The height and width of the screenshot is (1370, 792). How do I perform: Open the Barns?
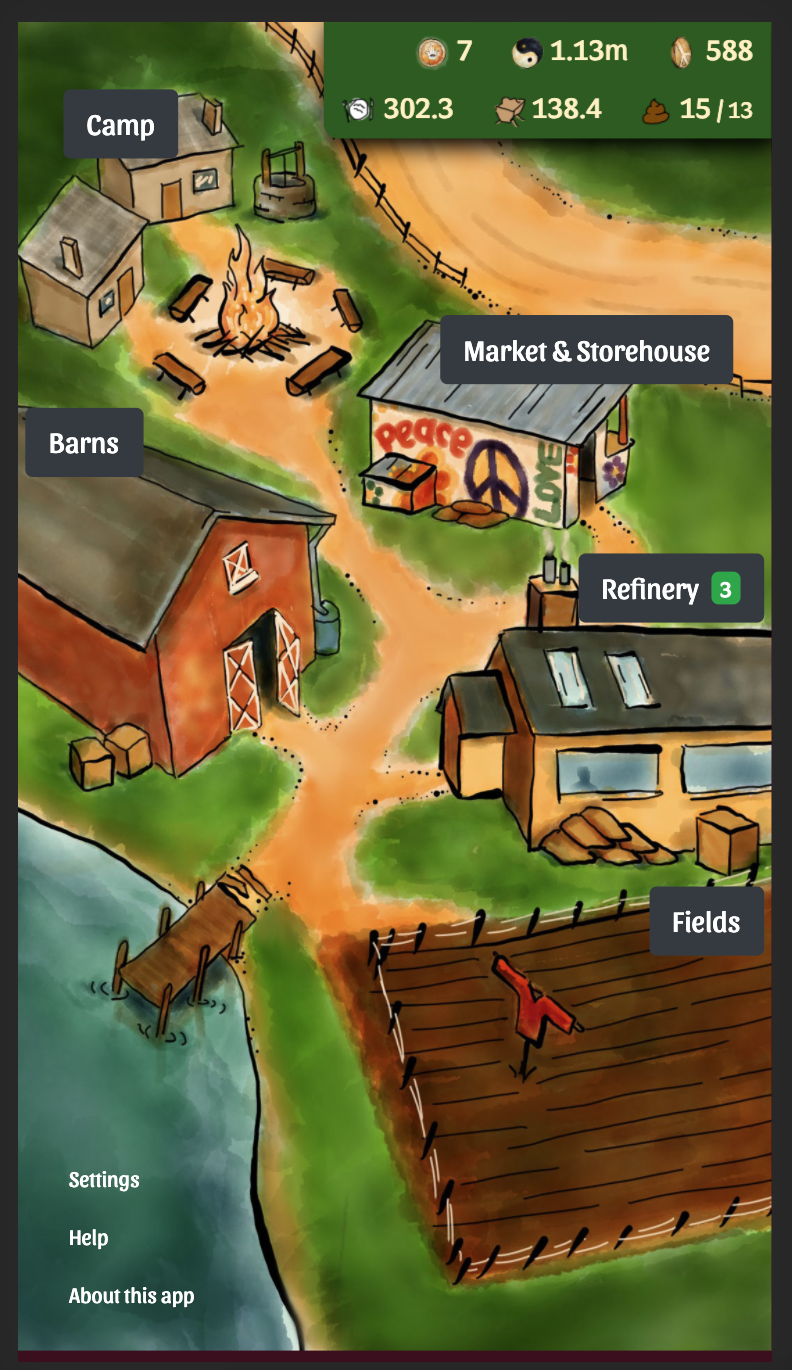[x=83, y=441]
